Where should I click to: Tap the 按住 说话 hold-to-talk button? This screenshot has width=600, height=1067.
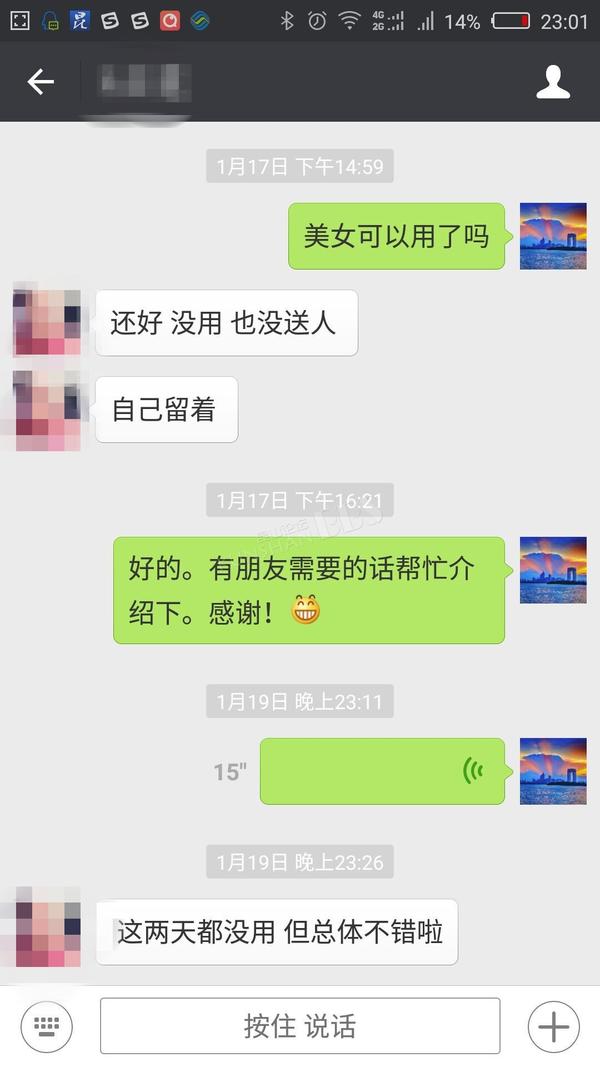tap(300, 1026)
